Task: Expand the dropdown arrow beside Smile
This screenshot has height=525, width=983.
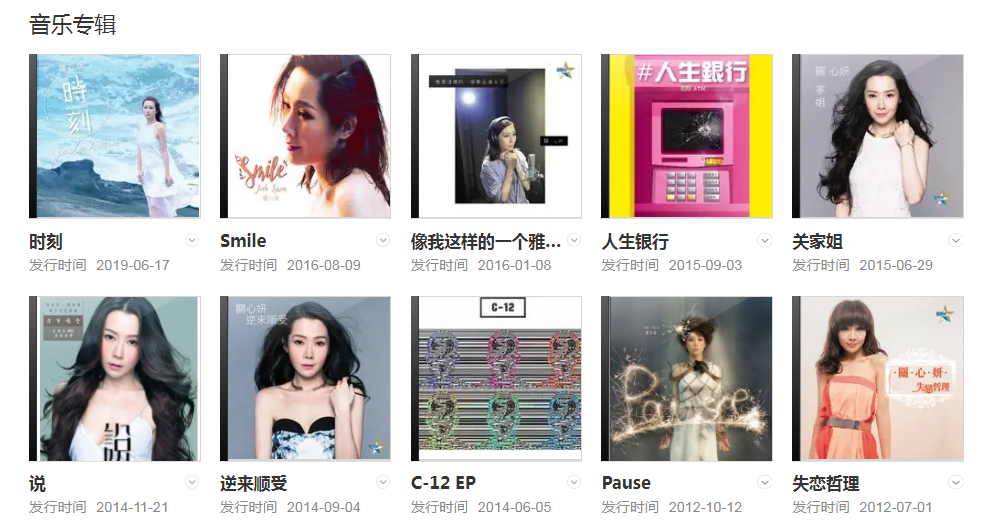Action: (383, 240)
